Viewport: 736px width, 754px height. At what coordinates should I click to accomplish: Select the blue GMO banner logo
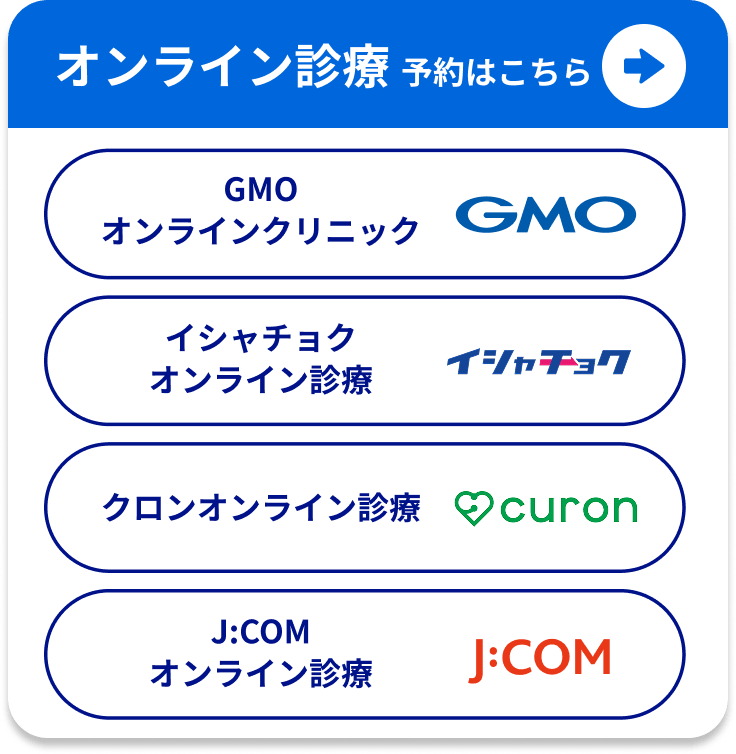pyautogui.click(x=545, y=213)
